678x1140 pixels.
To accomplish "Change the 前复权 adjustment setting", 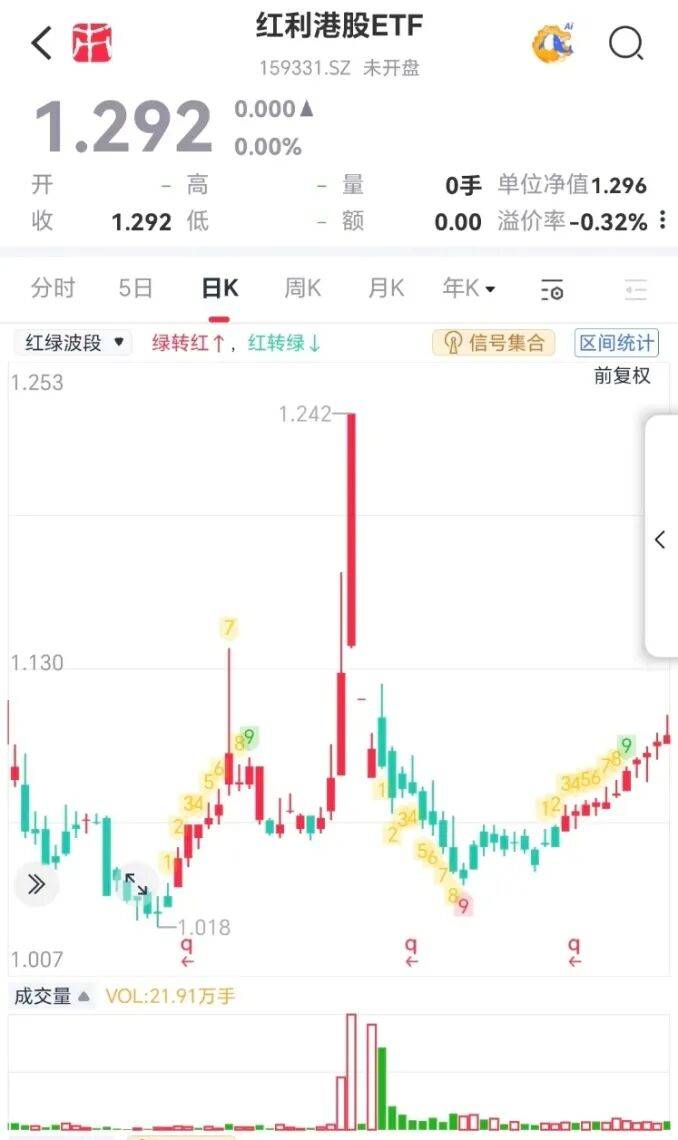I will coord(622,376).
